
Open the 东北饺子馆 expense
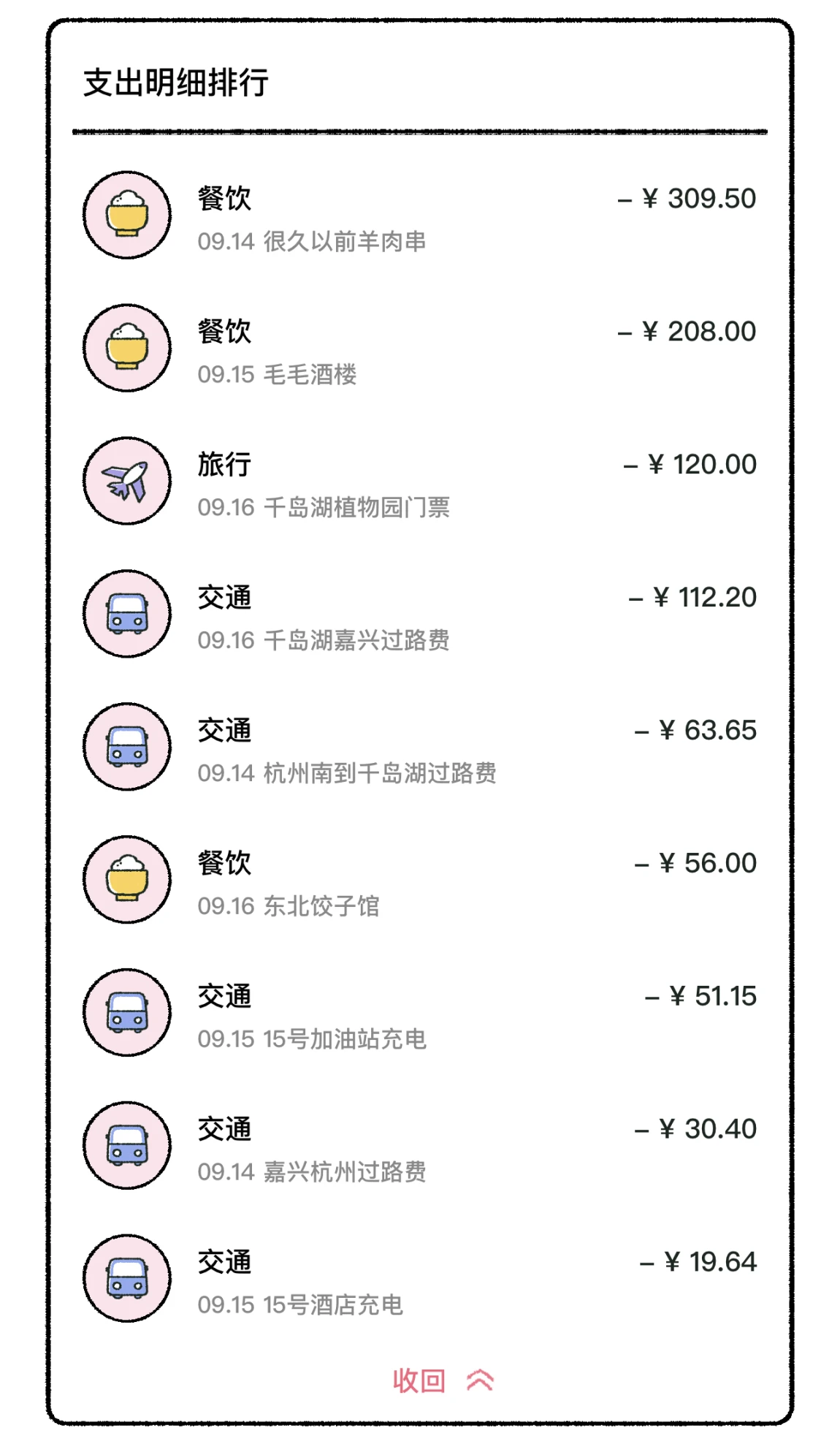point(420,881)
